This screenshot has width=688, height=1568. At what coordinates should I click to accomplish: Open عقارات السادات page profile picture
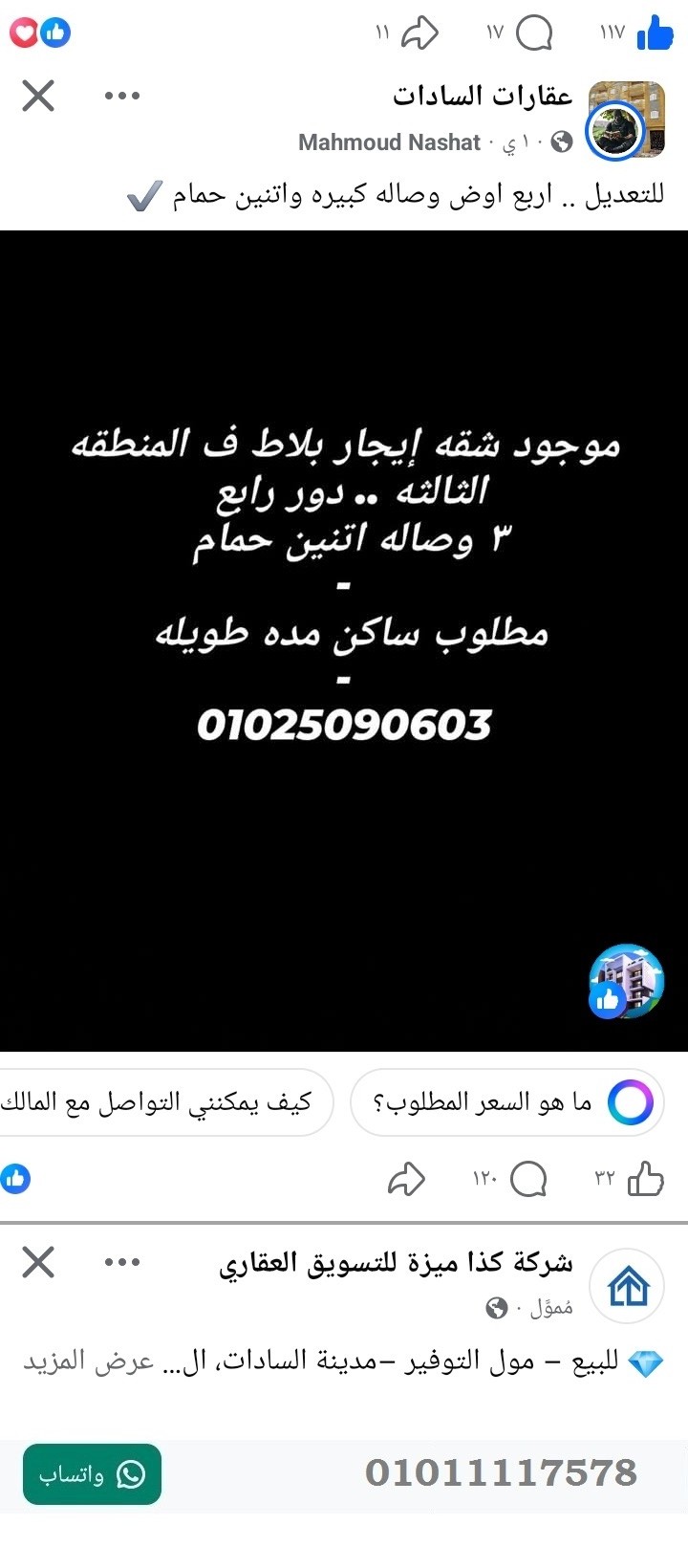[621, 121]
